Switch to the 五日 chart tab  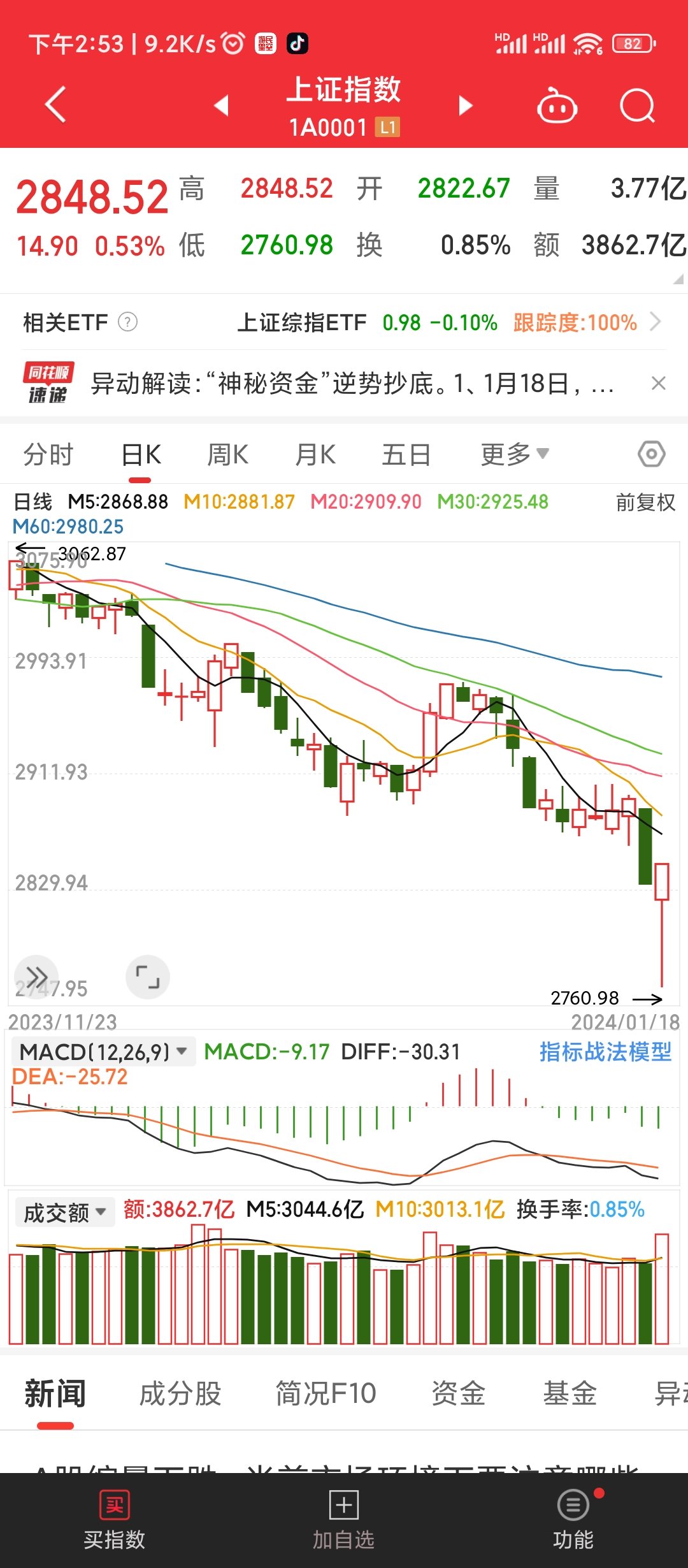406,455
